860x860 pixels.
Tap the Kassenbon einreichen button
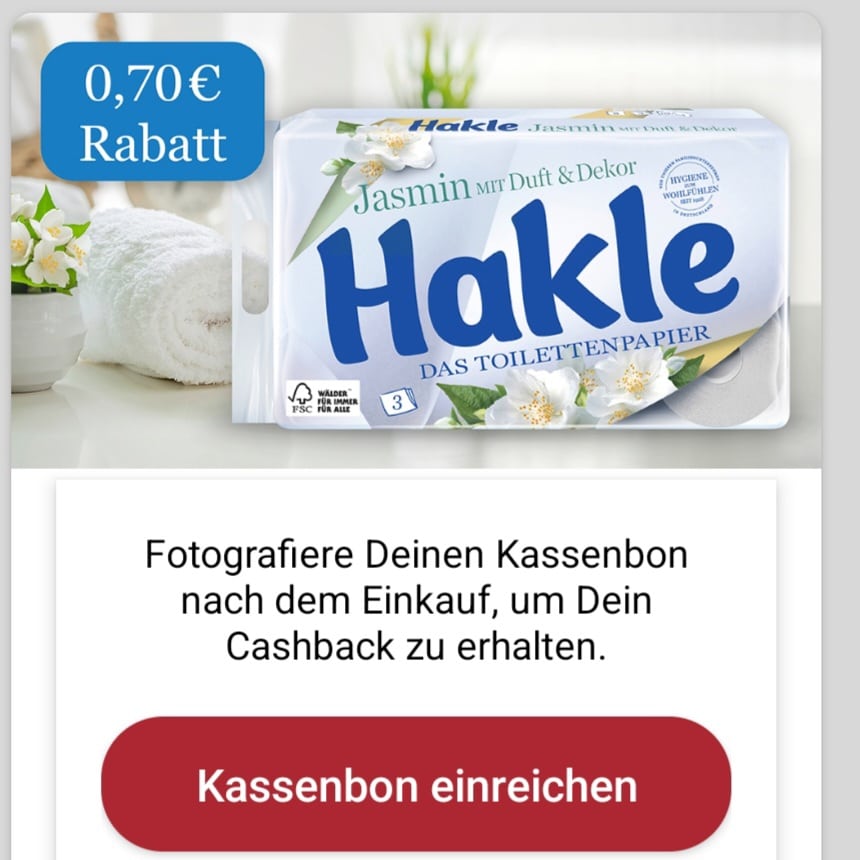tap(416, 784)
